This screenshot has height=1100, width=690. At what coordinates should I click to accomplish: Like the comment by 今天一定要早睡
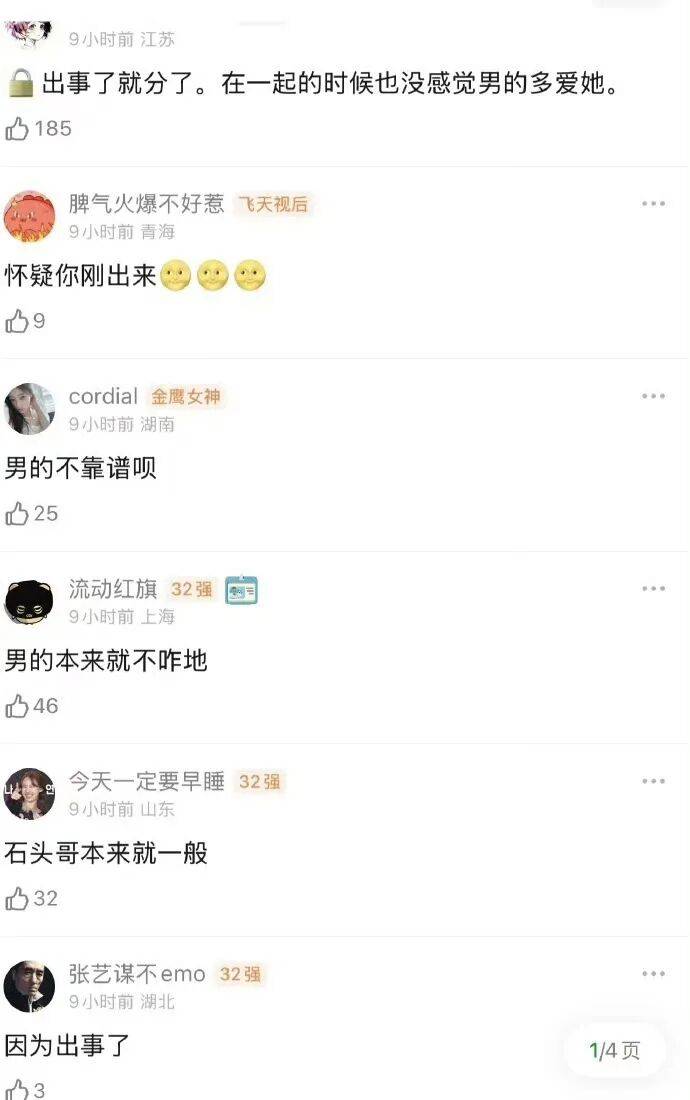click(18, 899)
